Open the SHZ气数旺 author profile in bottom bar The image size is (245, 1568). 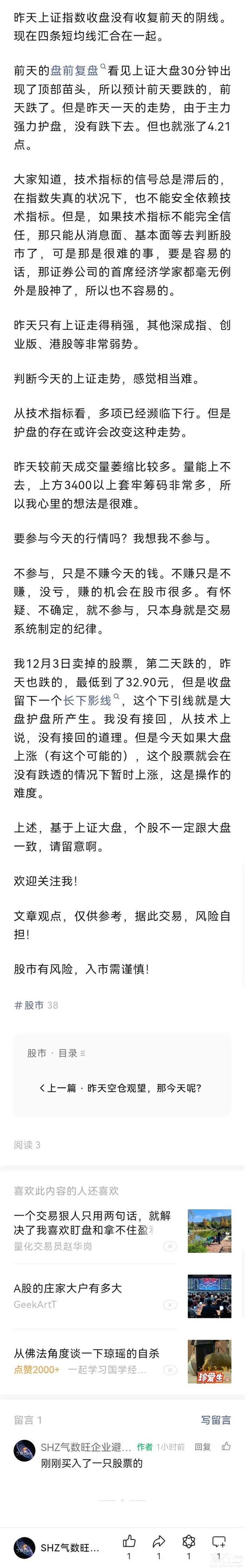(x=58, y=1547)
